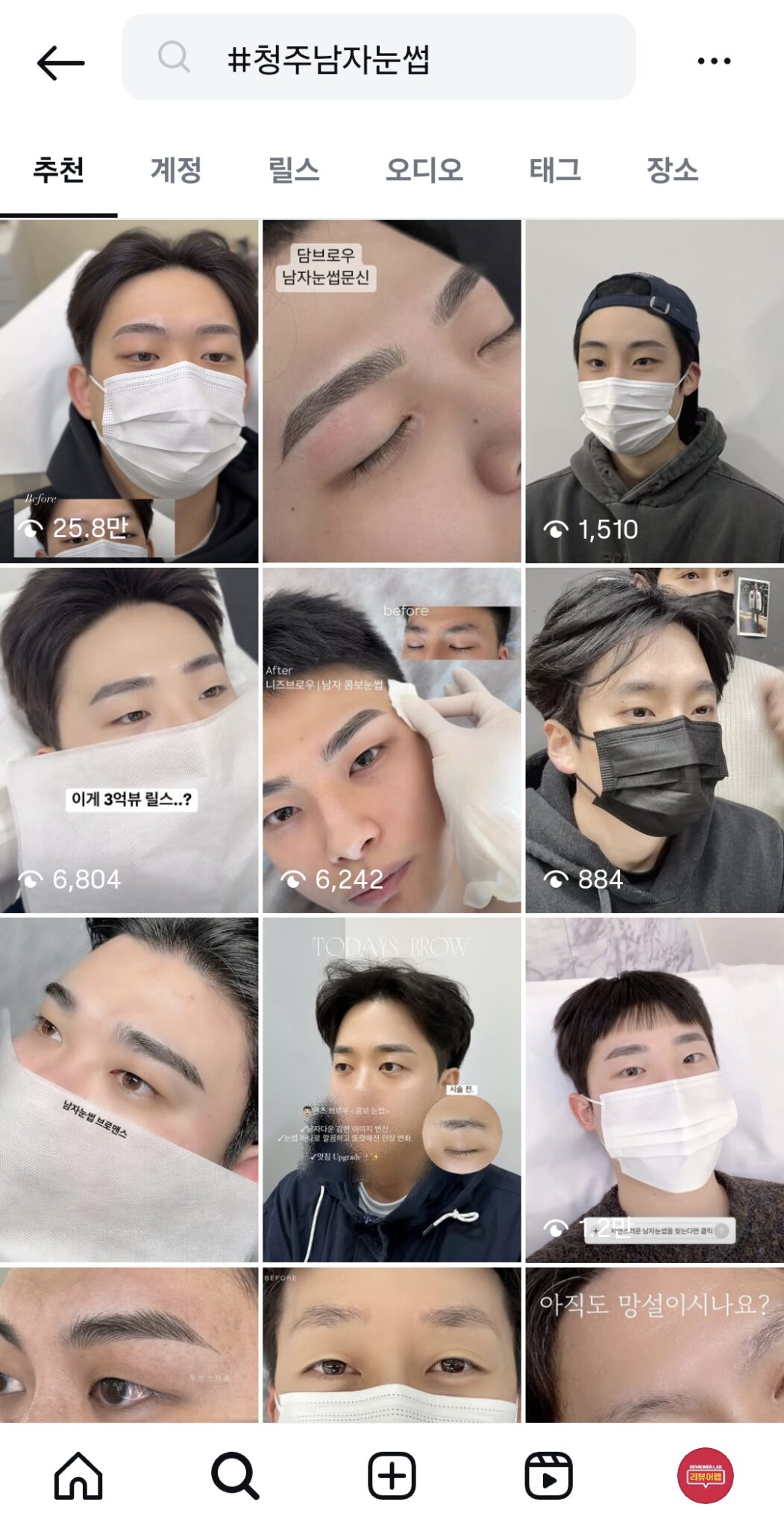Select the 추천 tab
Screen dimensions: 784x1528
(58, 170)
